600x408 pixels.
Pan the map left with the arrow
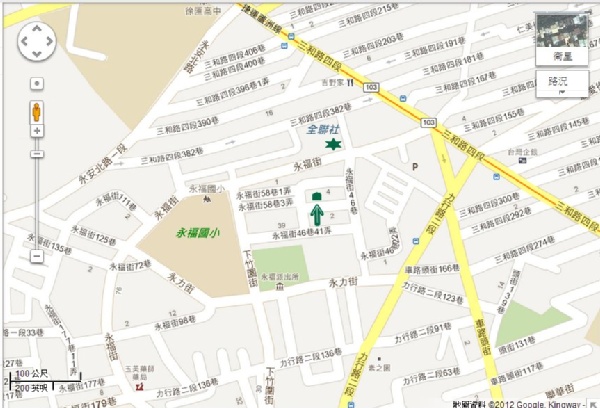click(x=24, y=42)
